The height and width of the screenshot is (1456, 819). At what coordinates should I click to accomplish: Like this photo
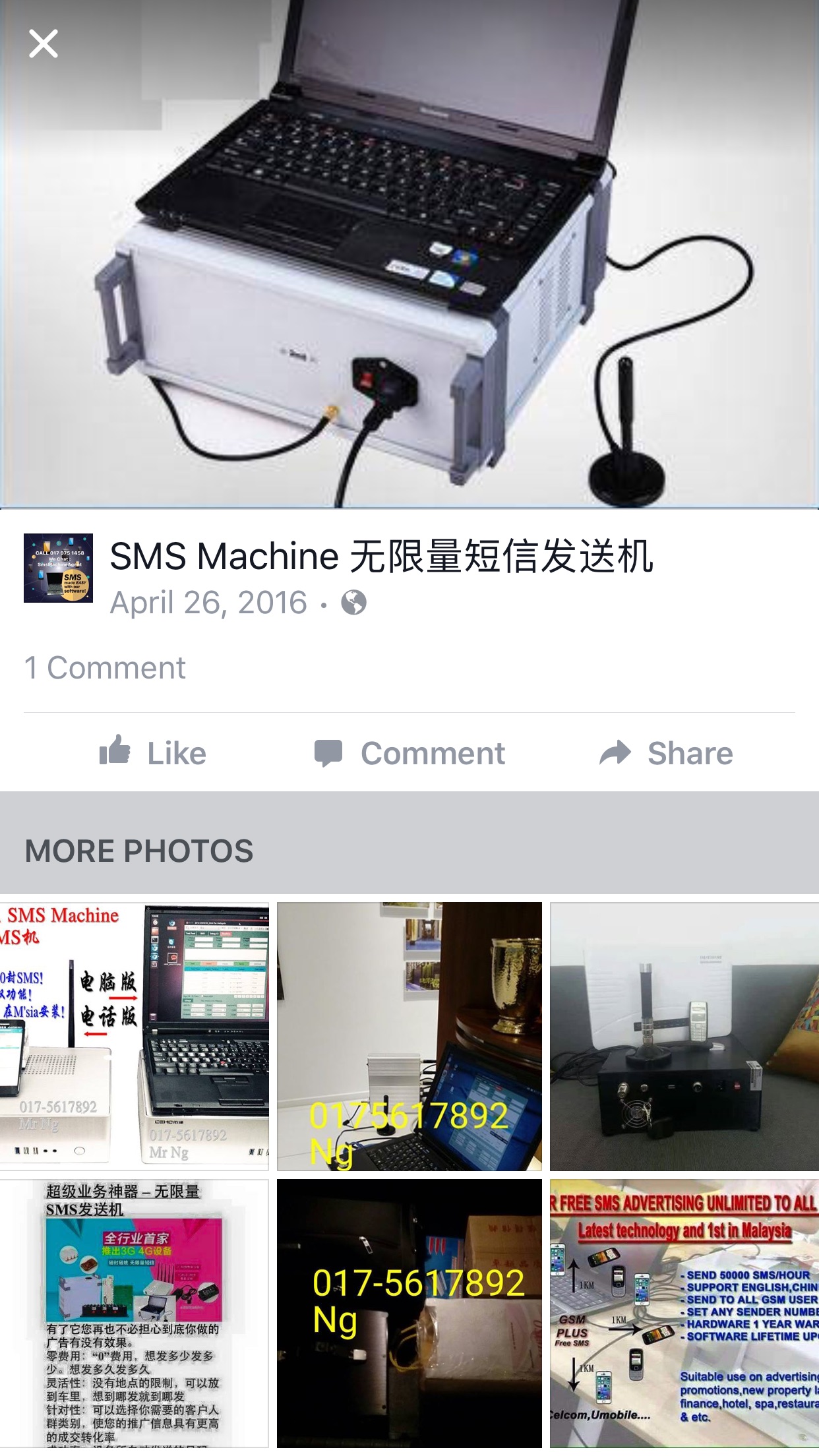coord(153,752)
